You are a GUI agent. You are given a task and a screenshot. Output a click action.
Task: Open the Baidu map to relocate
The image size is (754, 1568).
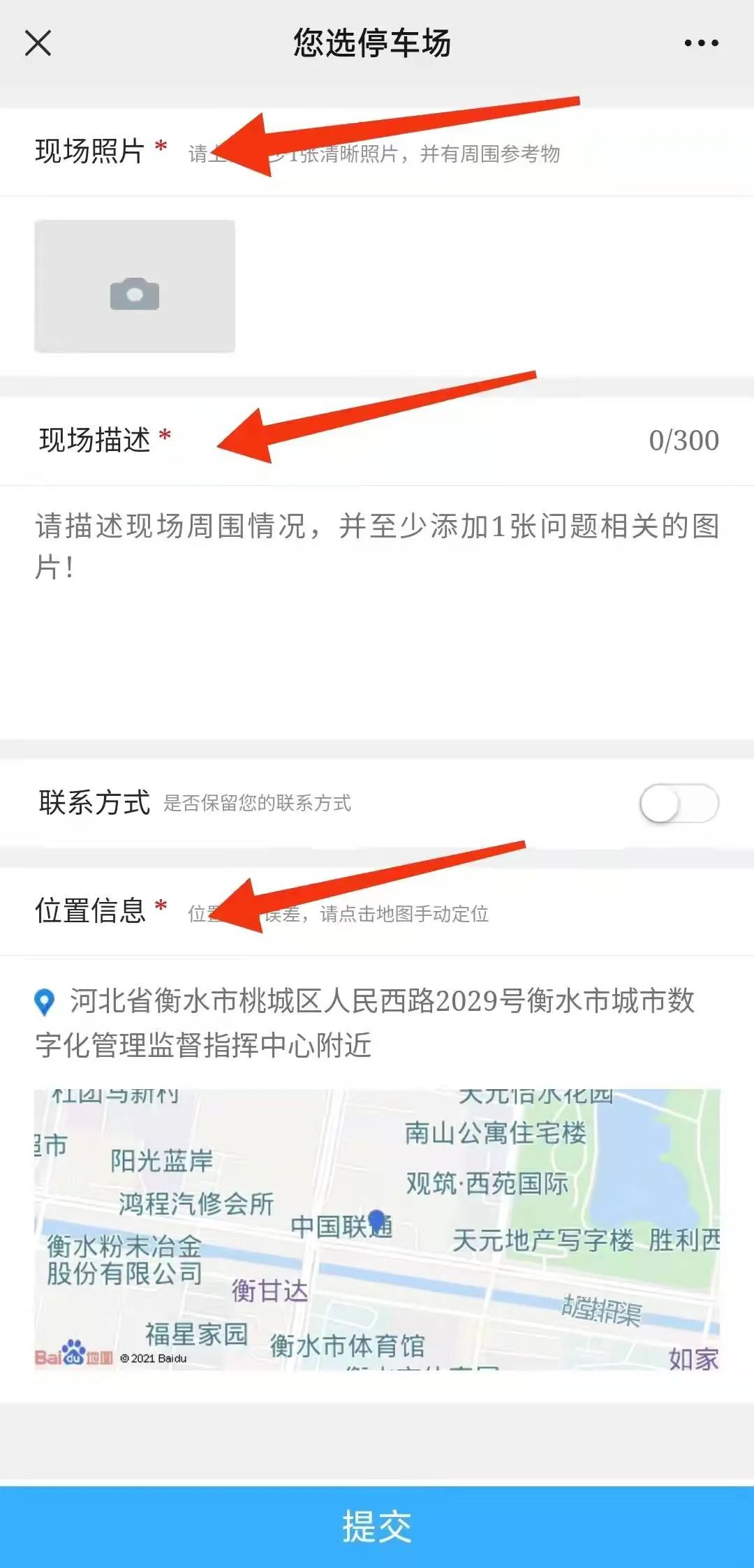(x=377, y=1229)
